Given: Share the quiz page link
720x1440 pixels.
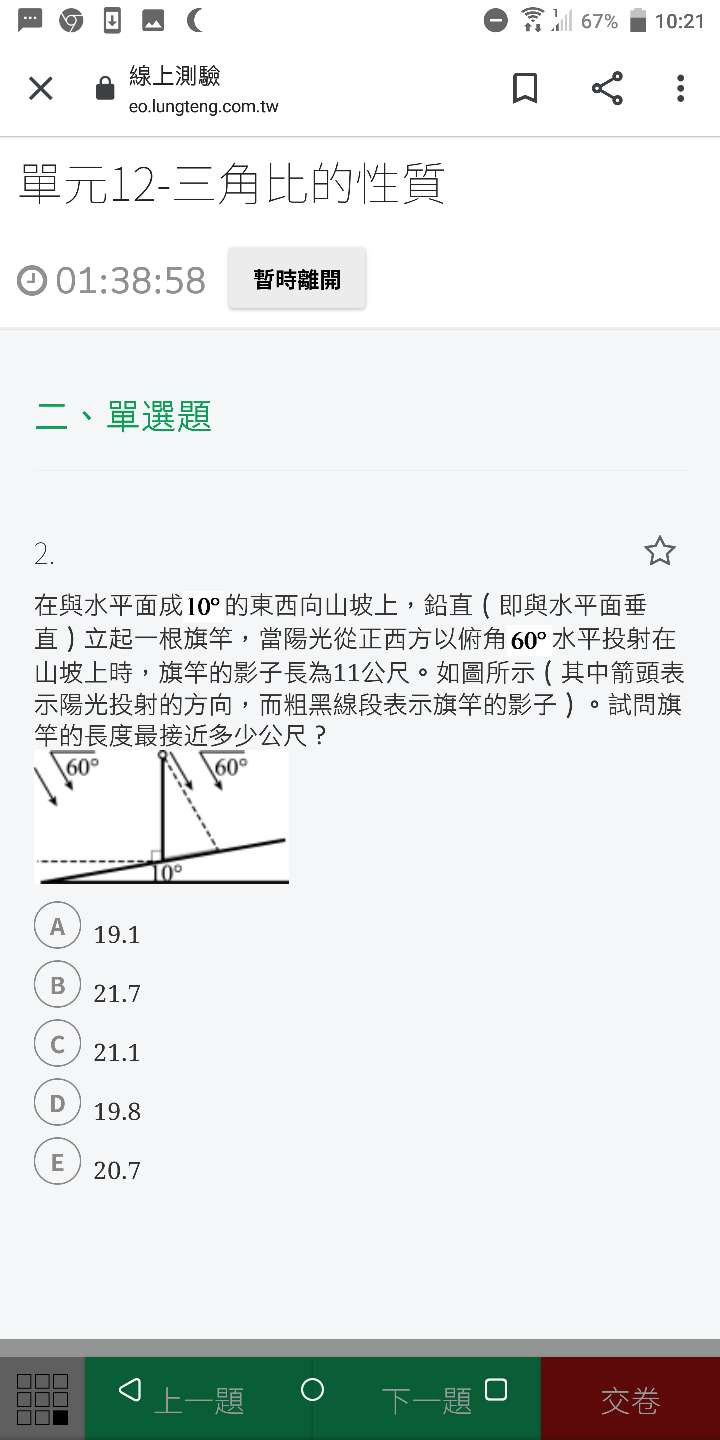Looking at the screenshot, I should pyautogui.click(x=607, y=89).
